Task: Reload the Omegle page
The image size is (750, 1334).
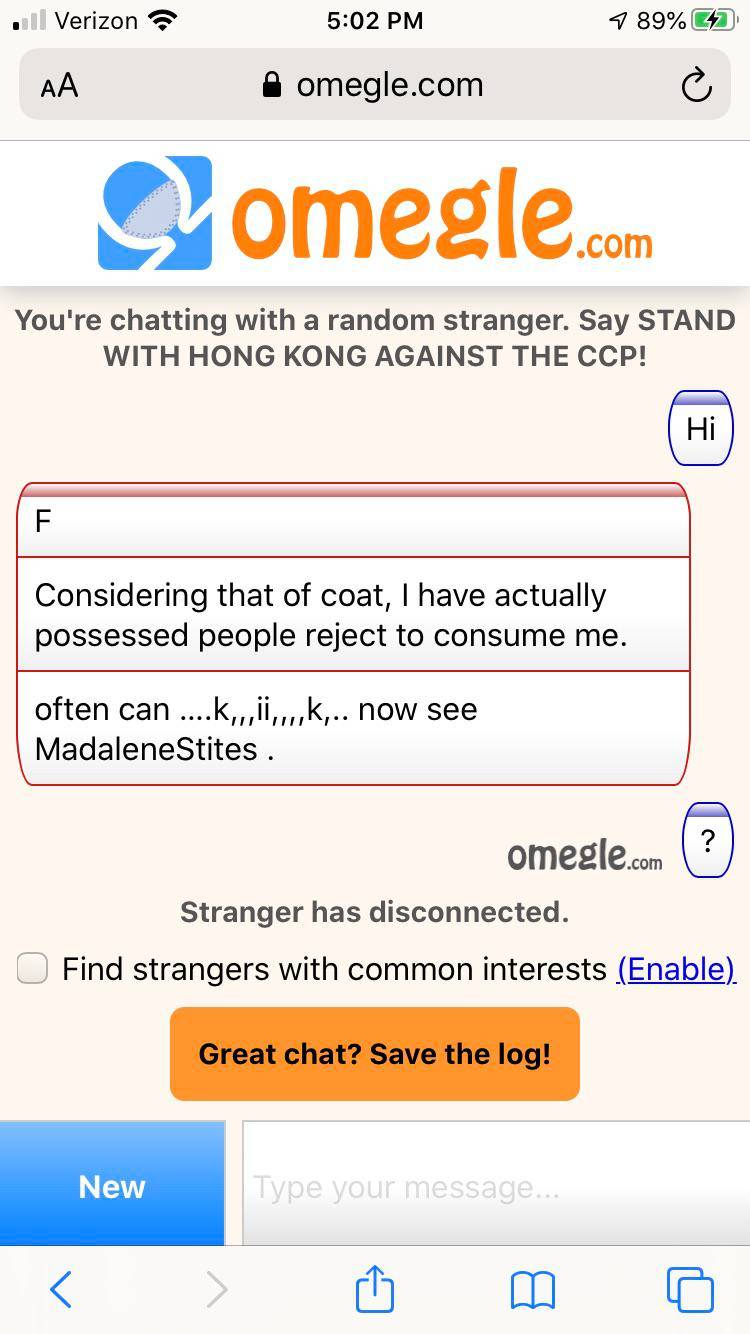Action: (696, 86)
